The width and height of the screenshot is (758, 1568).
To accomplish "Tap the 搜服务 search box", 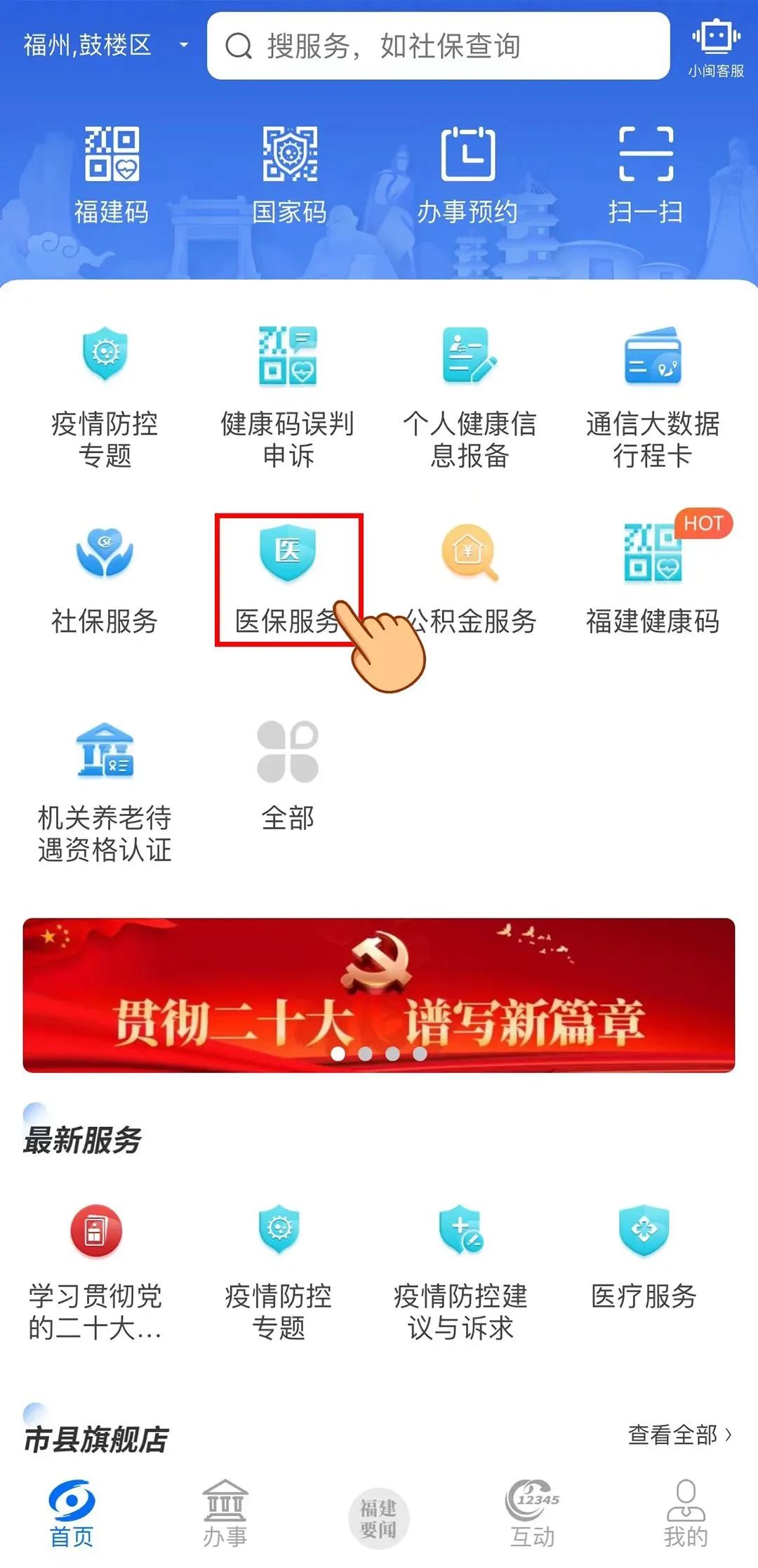I will pos(437,46).
